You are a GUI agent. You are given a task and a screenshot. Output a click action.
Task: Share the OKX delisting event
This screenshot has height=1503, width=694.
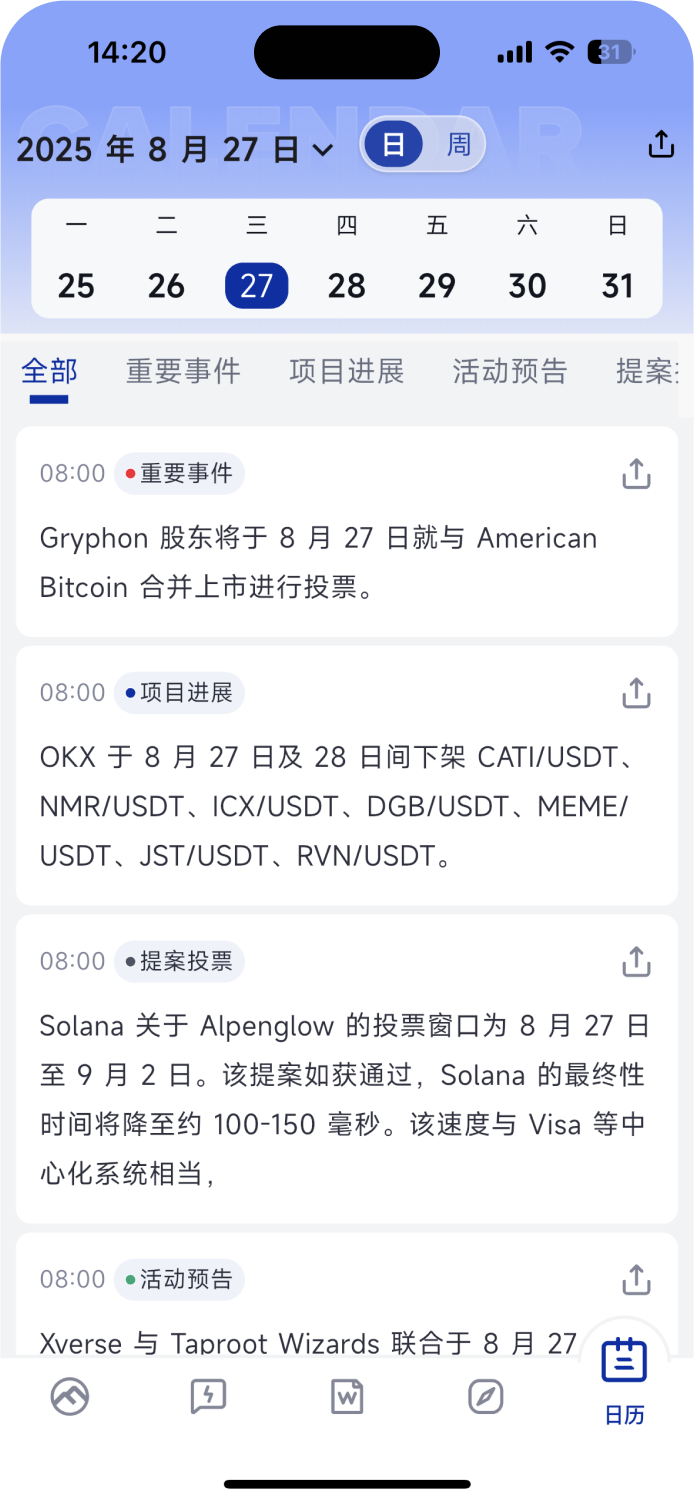(636, 693)
